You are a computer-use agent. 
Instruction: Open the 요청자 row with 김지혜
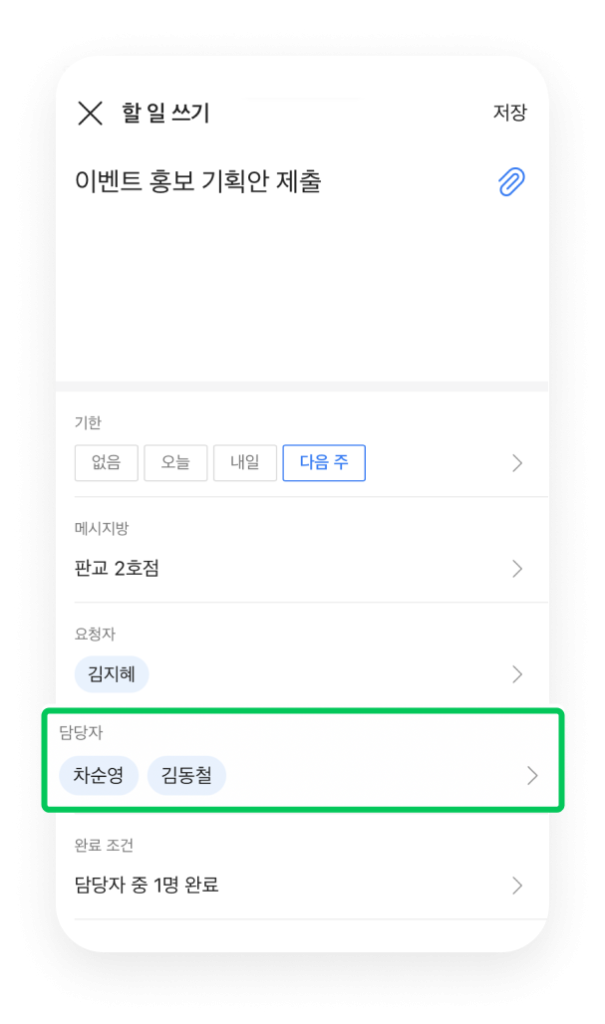300,674
